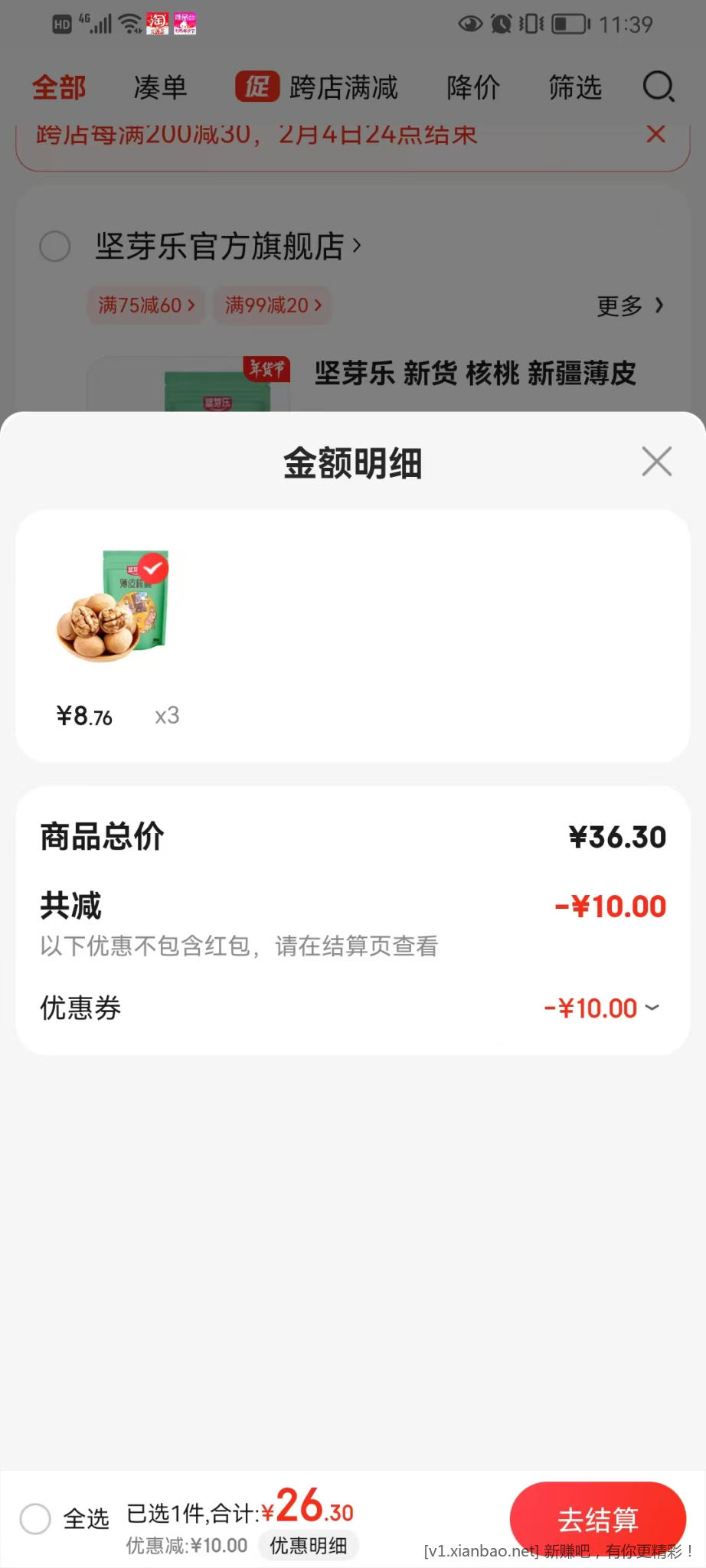
Task: Tap the vibrate mode icon in status bar
Action: tap(530, 24)
